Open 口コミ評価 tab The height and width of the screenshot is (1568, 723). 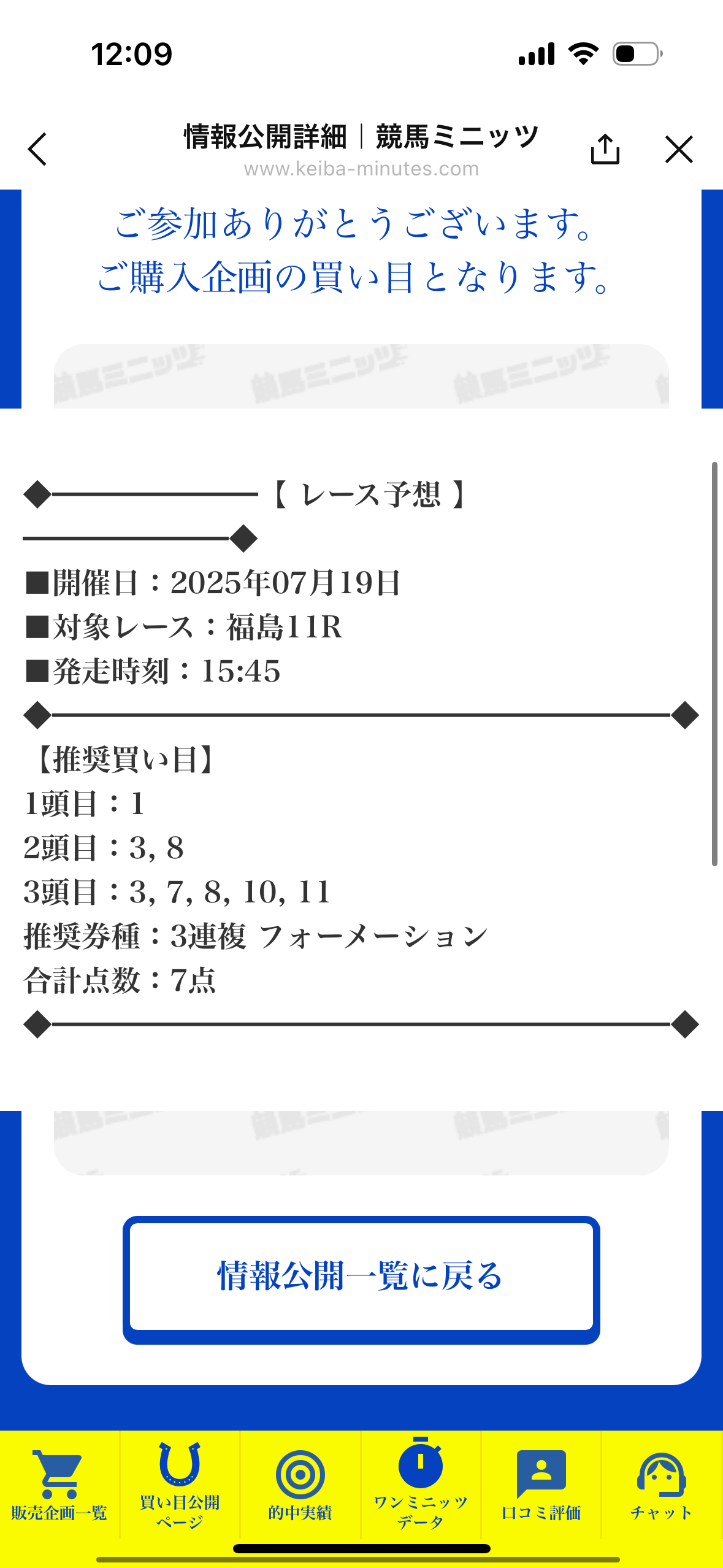click(541, 1485)
